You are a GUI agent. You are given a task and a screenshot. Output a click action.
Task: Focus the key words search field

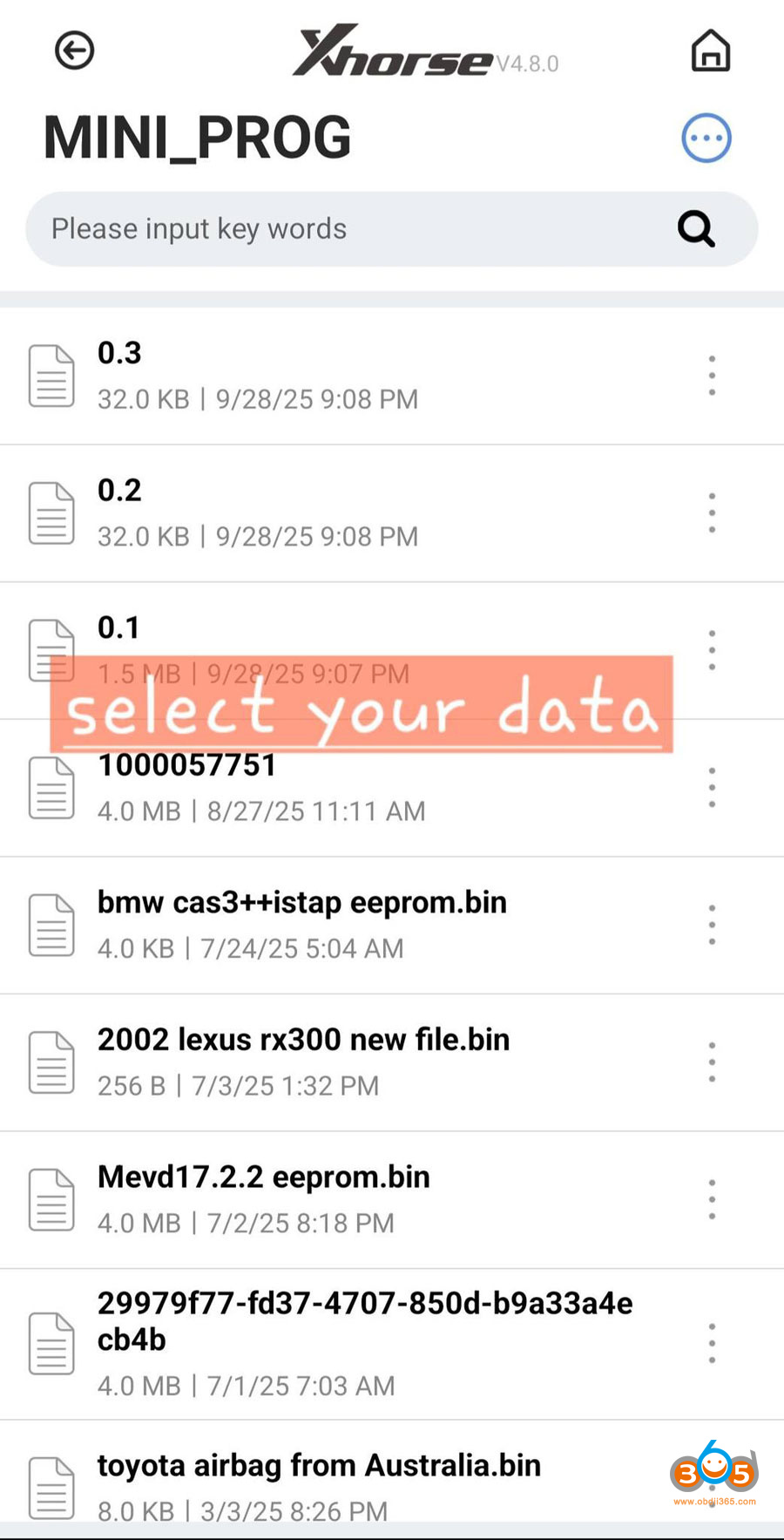tap(348, 229)
